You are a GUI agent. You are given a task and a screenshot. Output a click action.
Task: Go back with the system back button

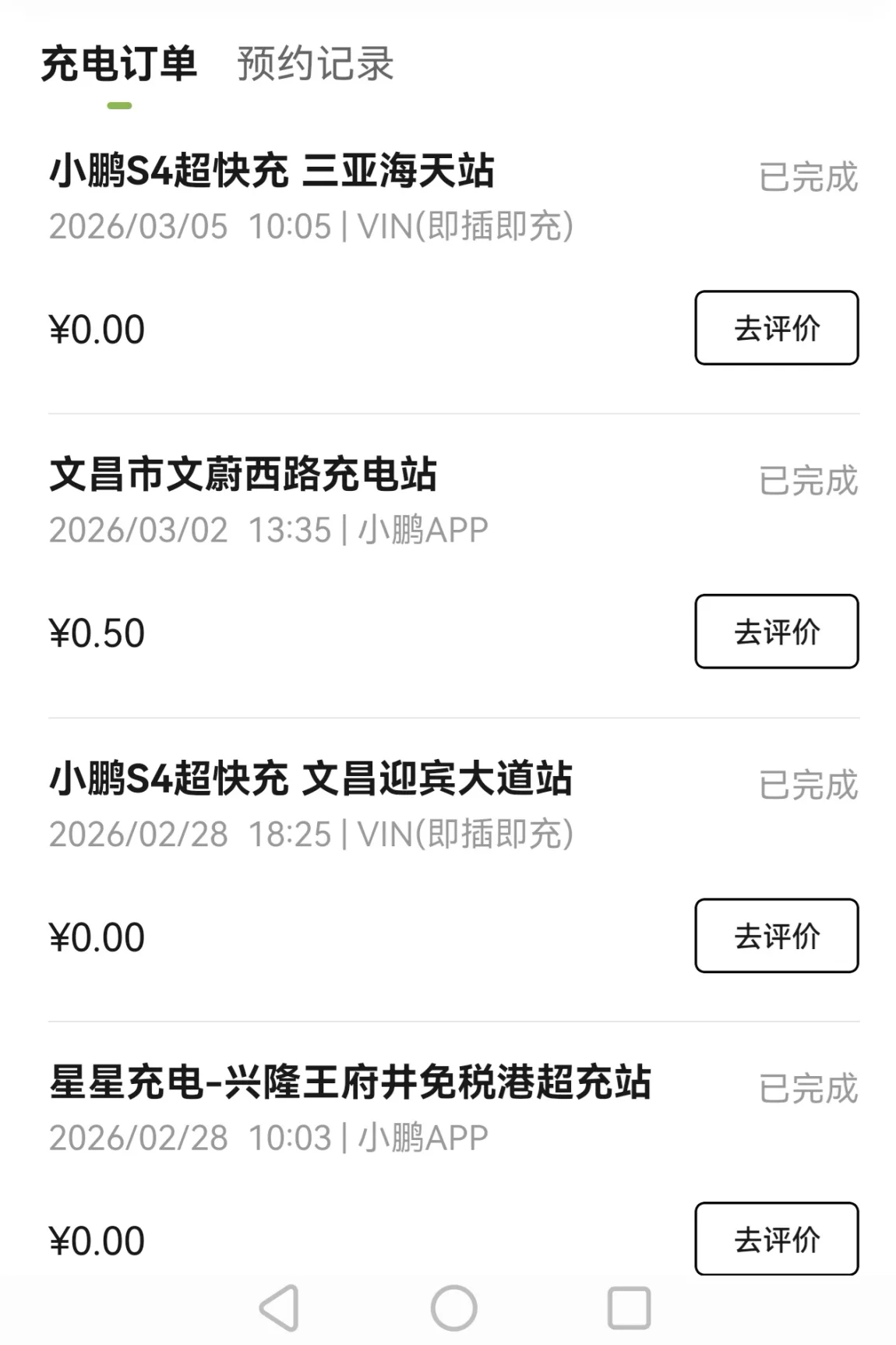click(279, 1308)
